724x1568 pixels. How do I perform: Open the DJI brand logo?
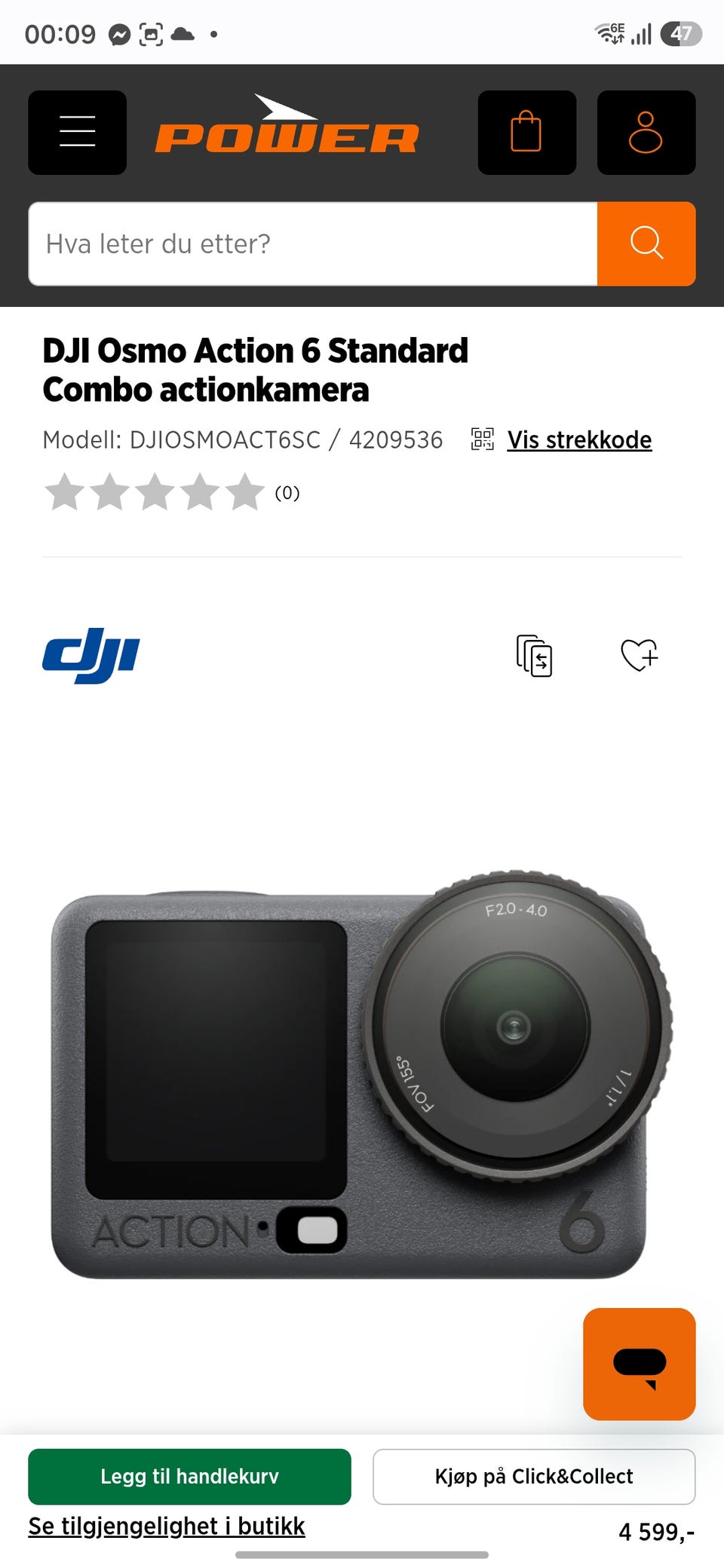click(x=91, y=655)
